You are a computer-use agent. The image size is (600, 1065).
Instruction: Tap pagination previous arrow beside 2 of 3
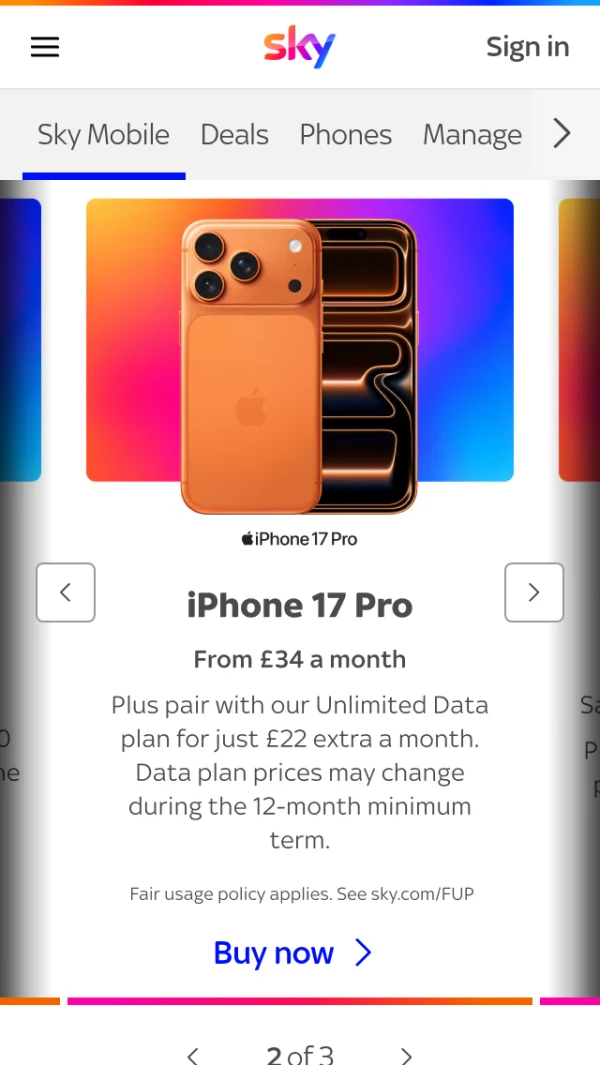point(193,1054)
